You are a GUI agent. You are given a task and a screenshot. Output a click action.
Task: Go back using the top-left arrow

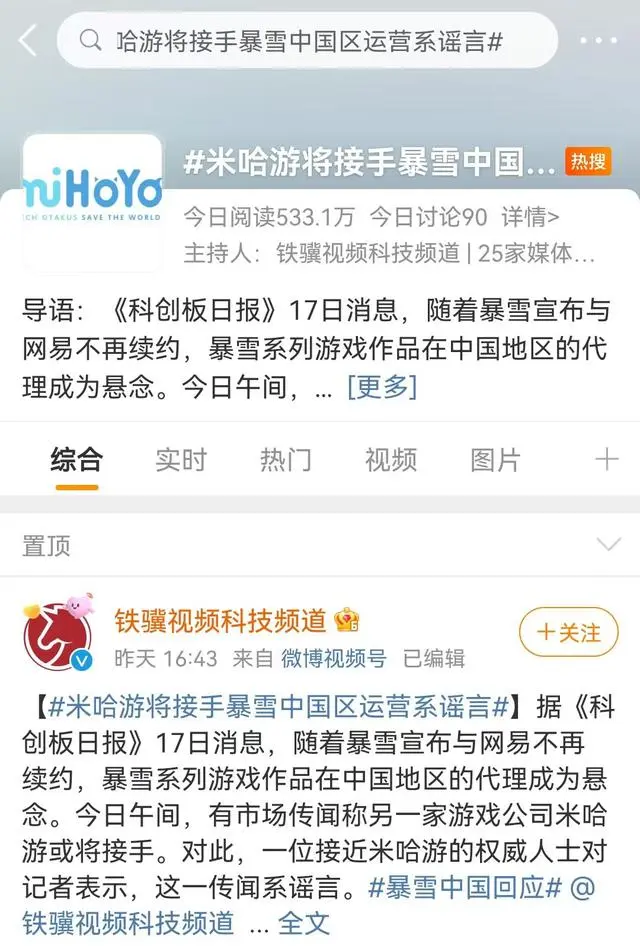point(27,42)
